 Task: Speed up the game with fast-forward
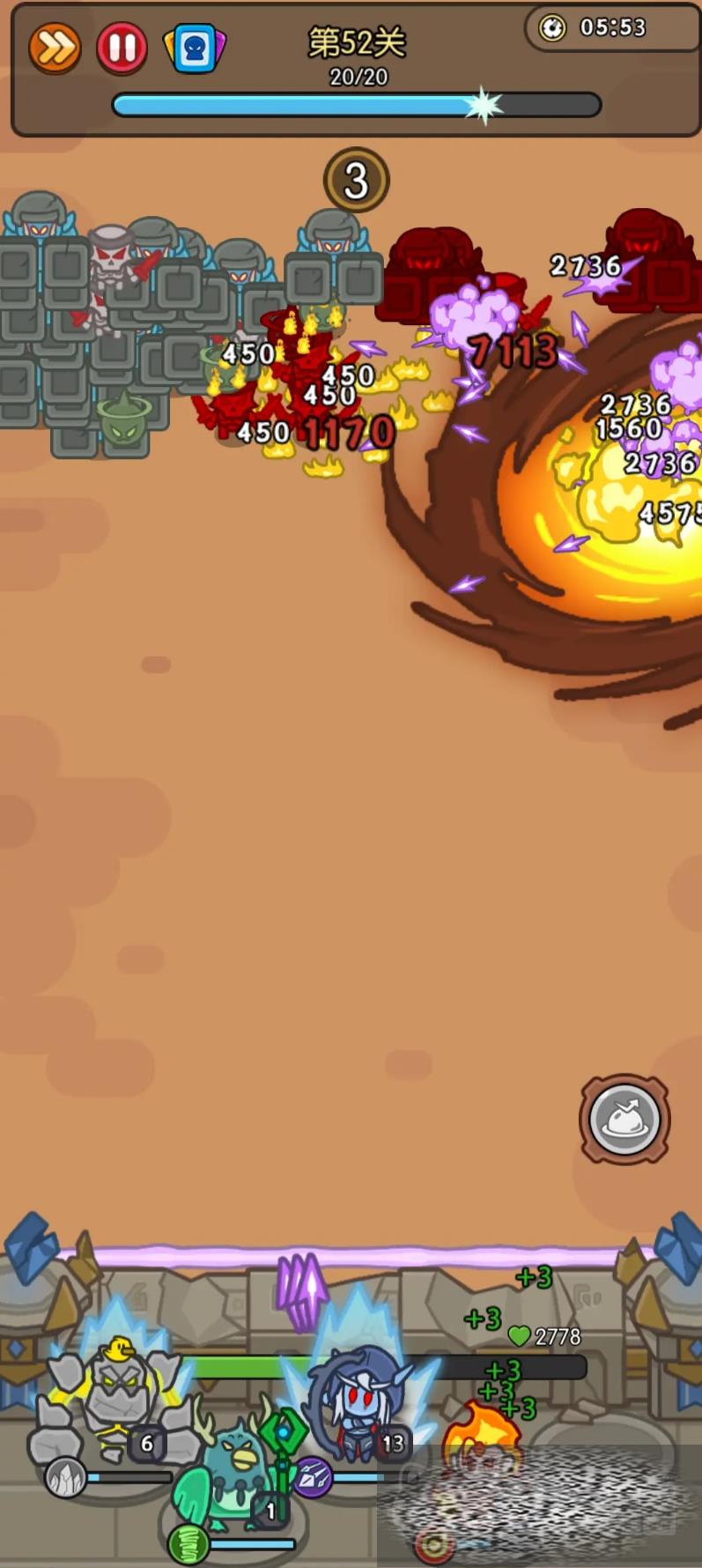pyautogui.click(x=55, y=48)
